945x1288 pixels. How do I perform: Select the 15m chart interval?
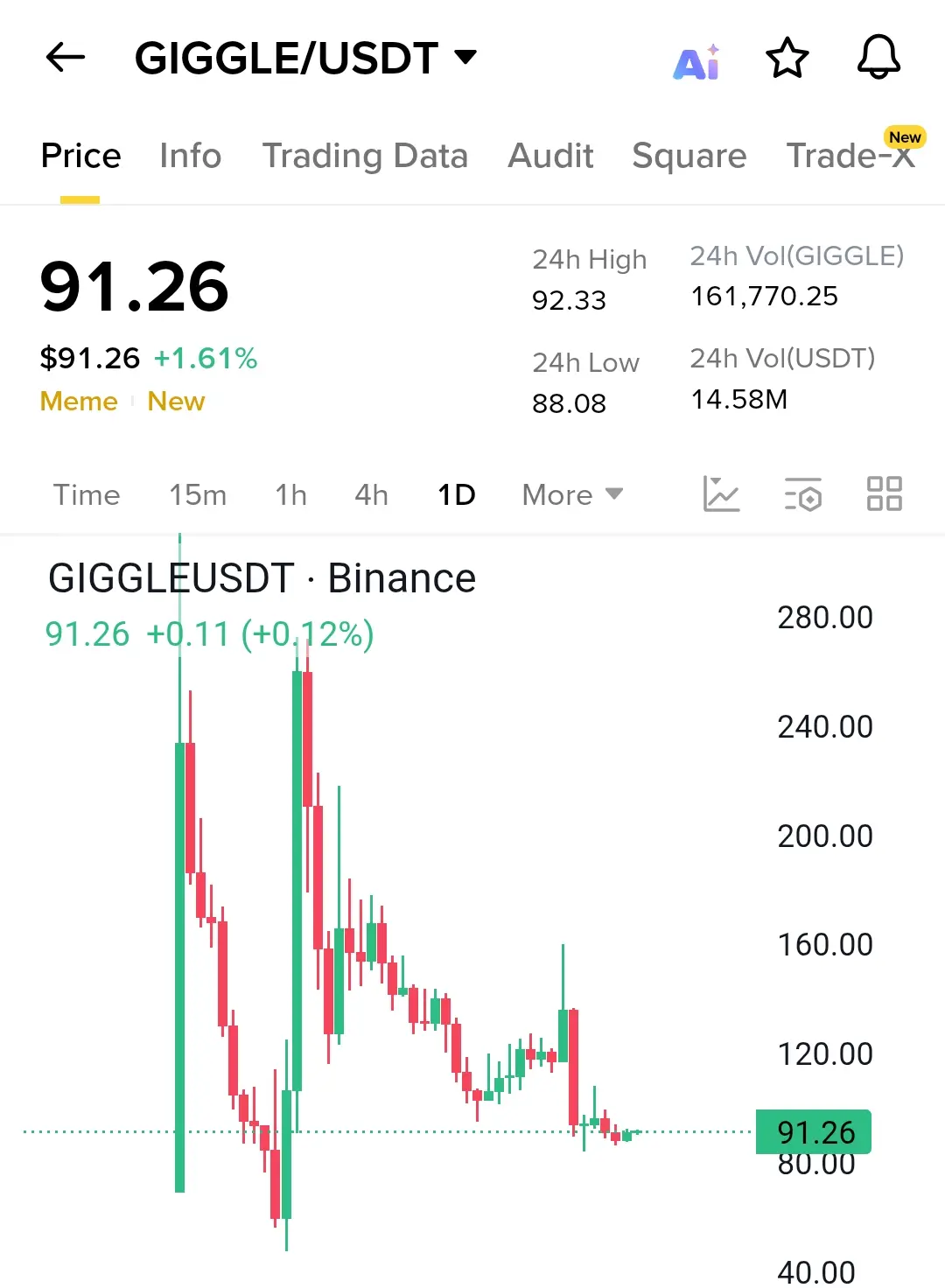point(198,494)
